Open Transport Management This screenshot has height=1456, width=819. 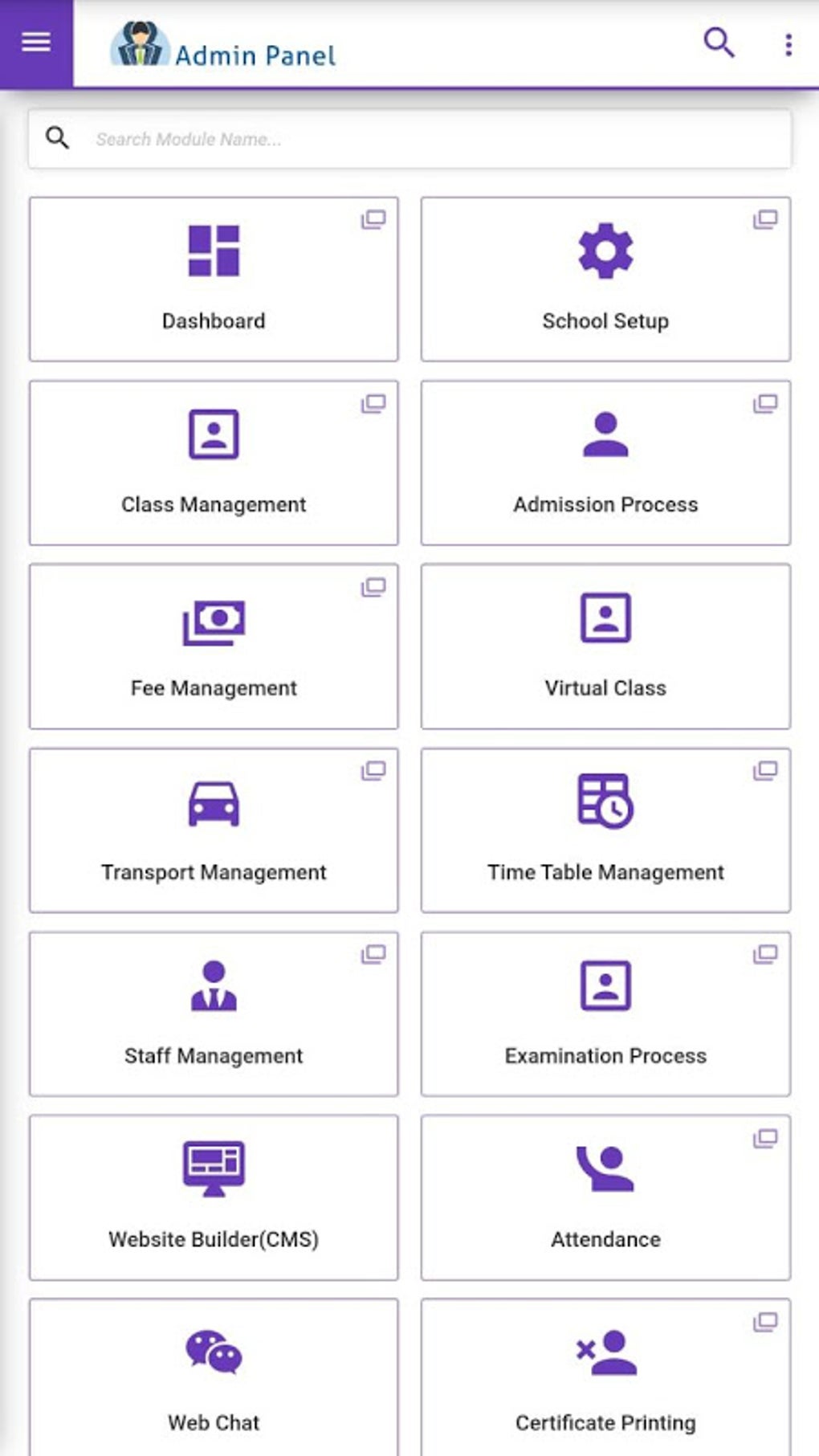[214, 830]
